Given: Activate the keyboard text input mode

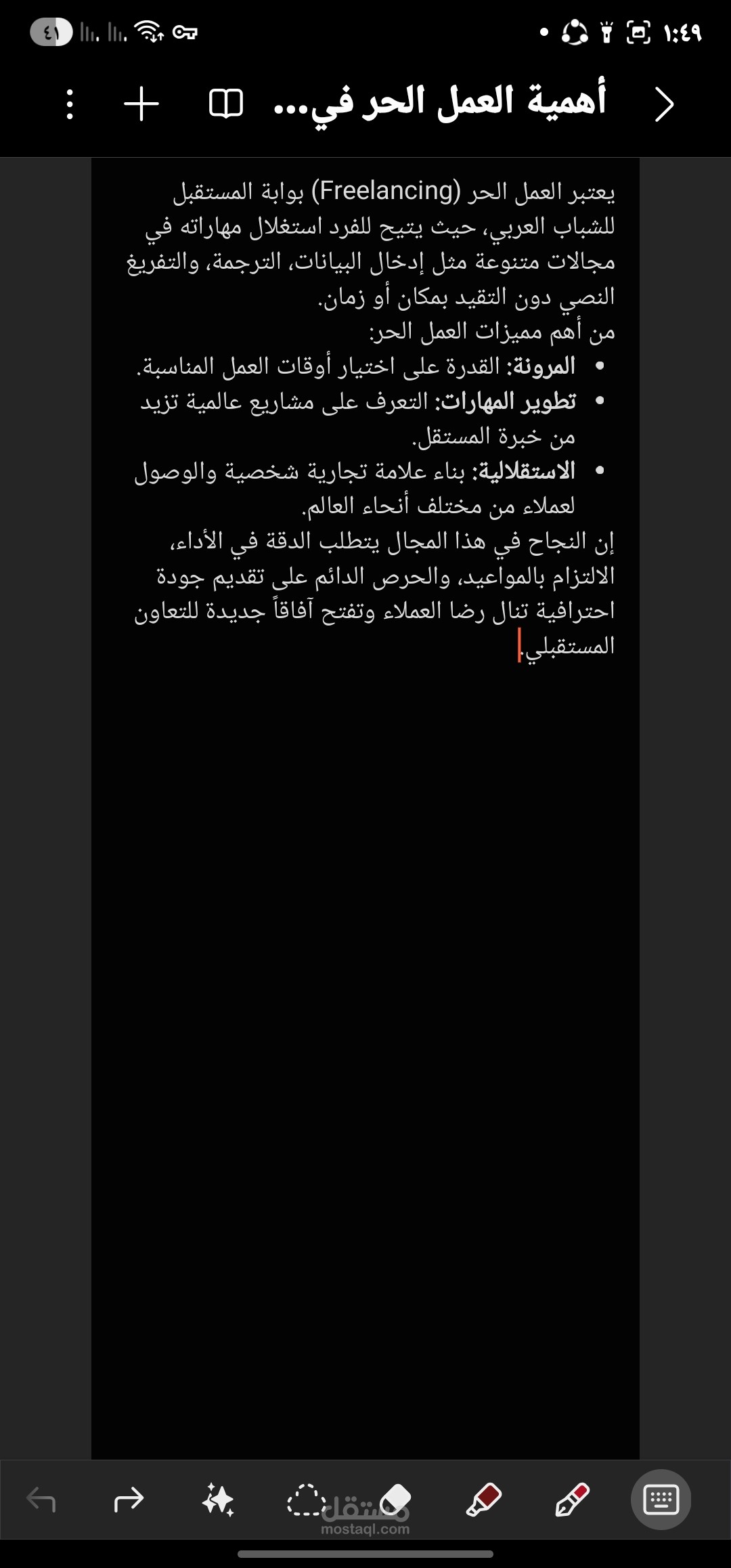Looking at the screenshot, I should [661, 1499].
